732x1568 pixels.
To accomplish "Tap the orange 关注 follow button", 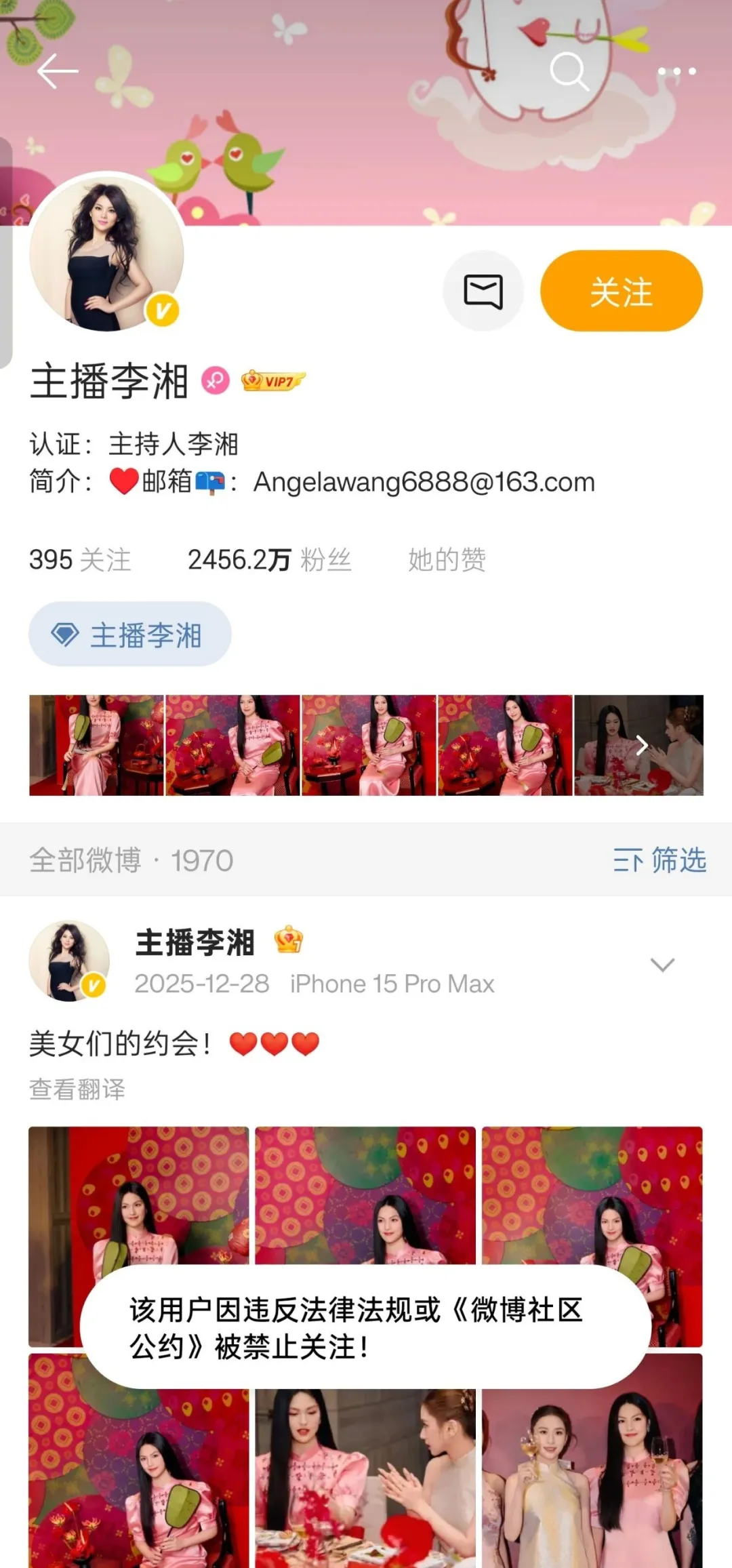I will pyautogui.click(x=621, y=292).
